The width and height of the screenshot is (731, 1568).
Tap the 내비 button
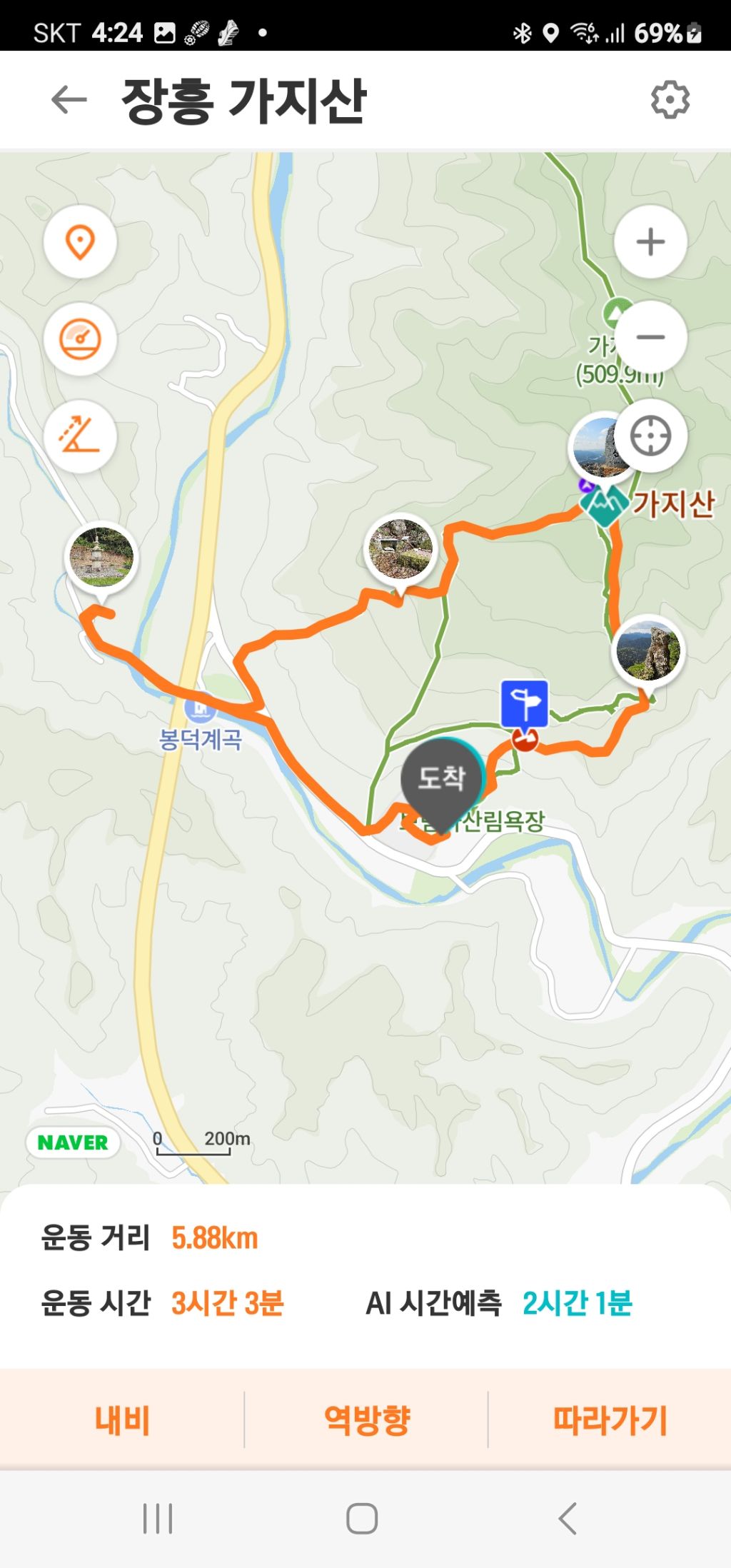click(122, 1419)
